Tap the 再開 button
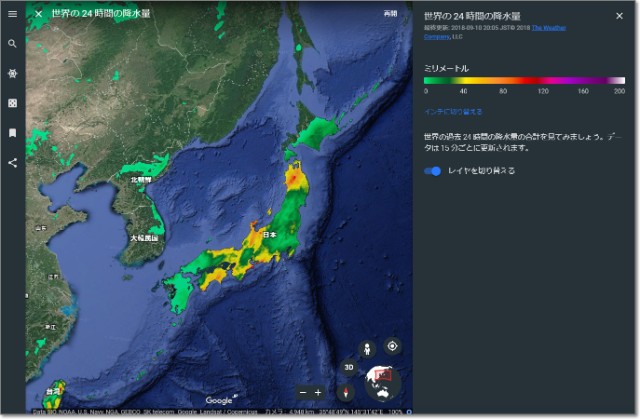Image resolution: width=640 pixels, height=419 pixels. (390, 14)
